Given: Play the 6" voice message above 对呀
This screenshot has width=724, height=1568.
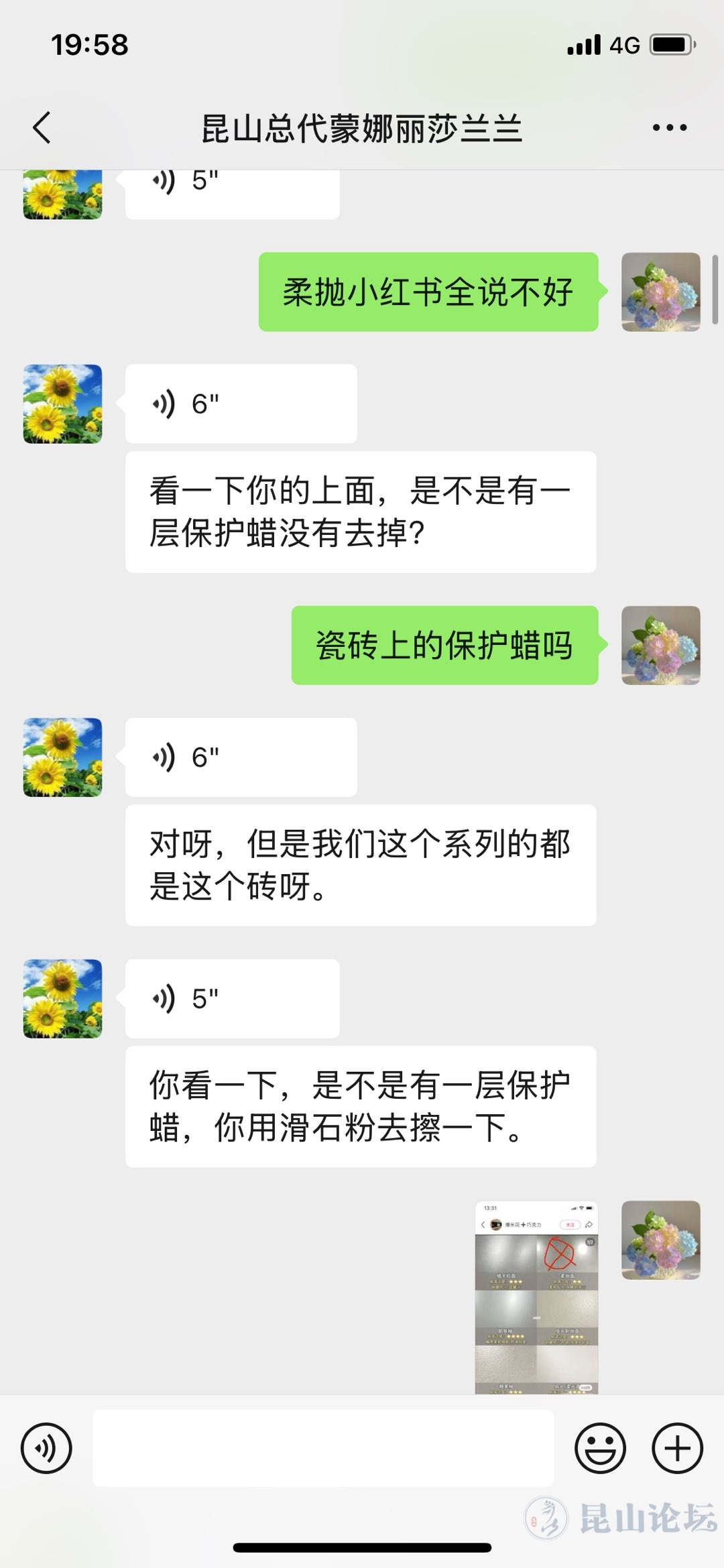Looking at the screenshot, I should click(x=240, y=757).
